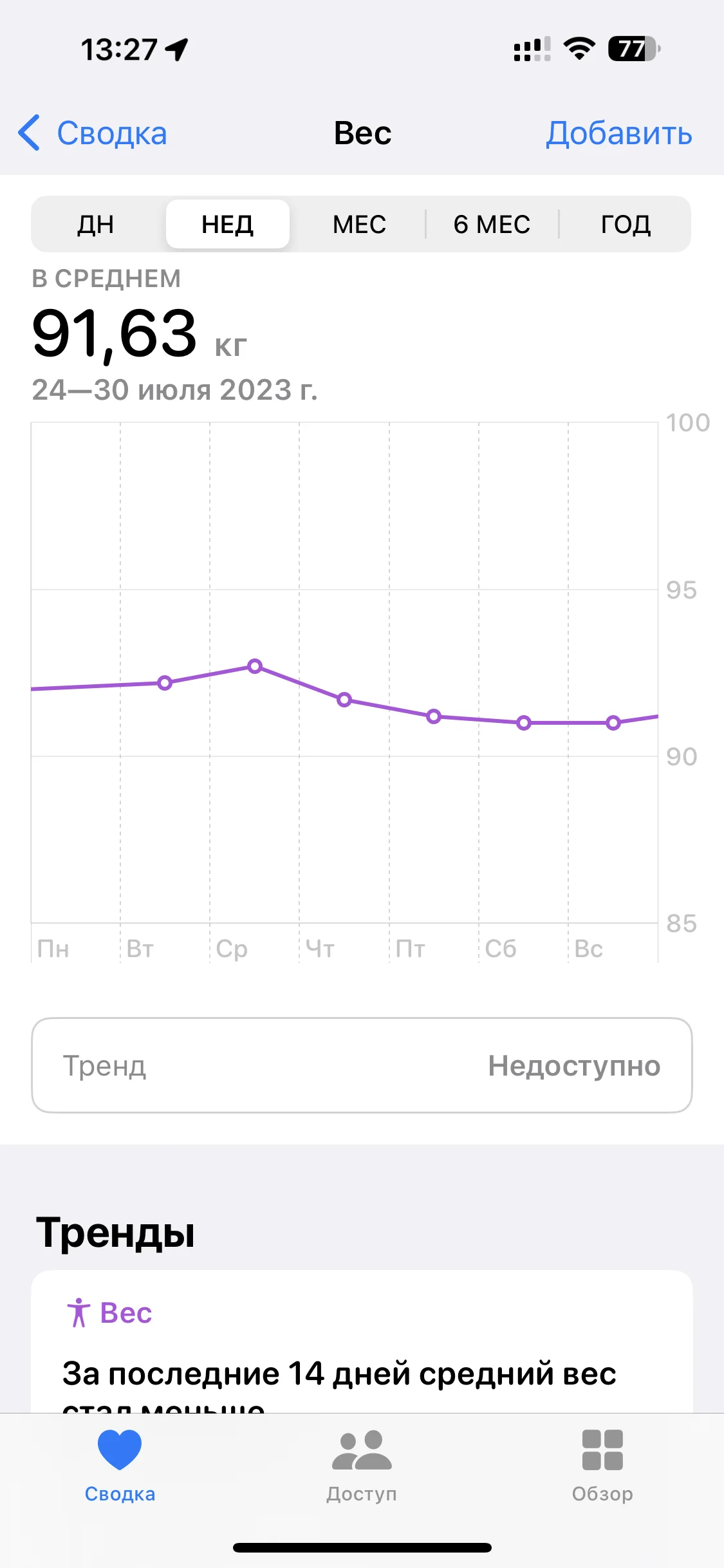Open the Вес trends card
The image size is (724, 1568).
coord(362,1345)
